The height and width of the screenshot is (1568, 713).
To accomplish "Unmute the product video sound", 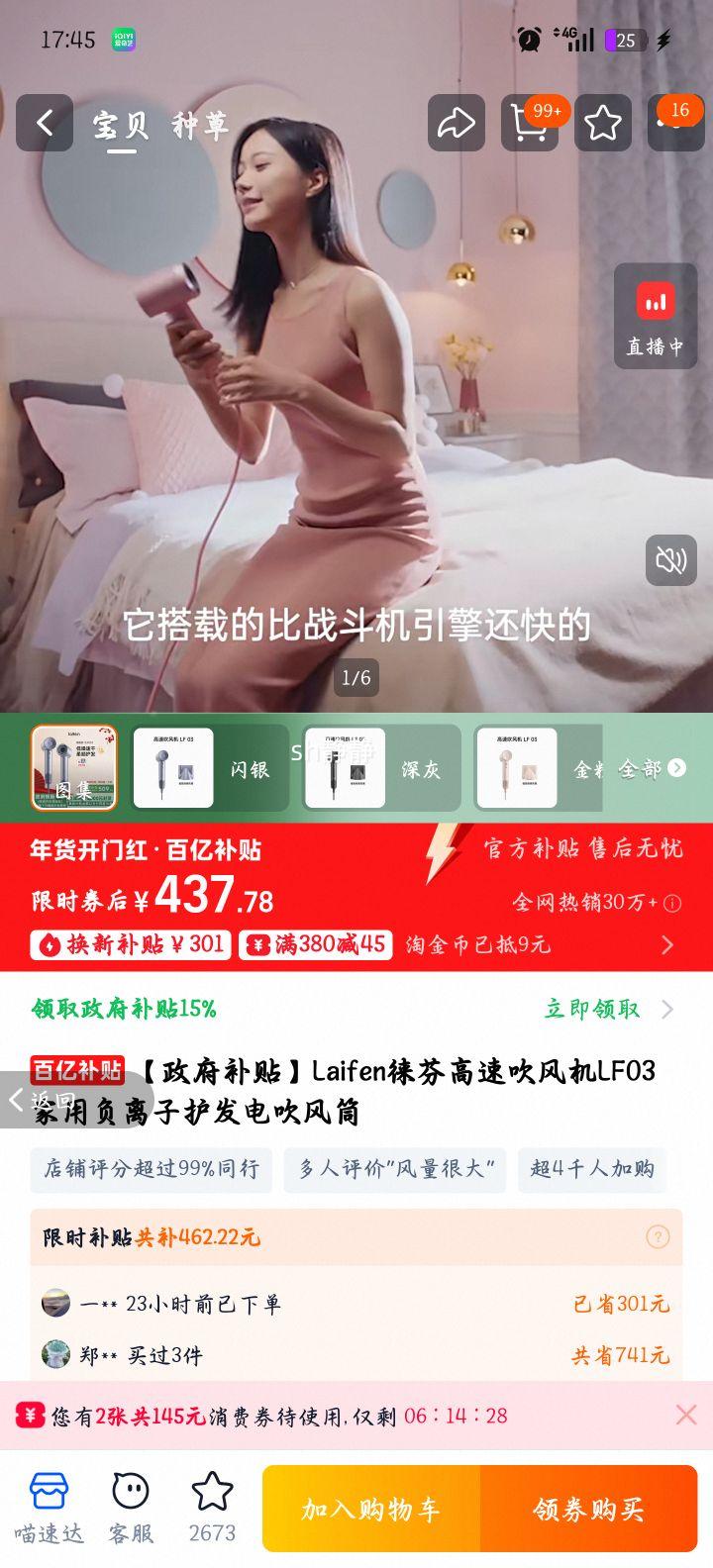I will pyautogui.click(x=671, y=560).
